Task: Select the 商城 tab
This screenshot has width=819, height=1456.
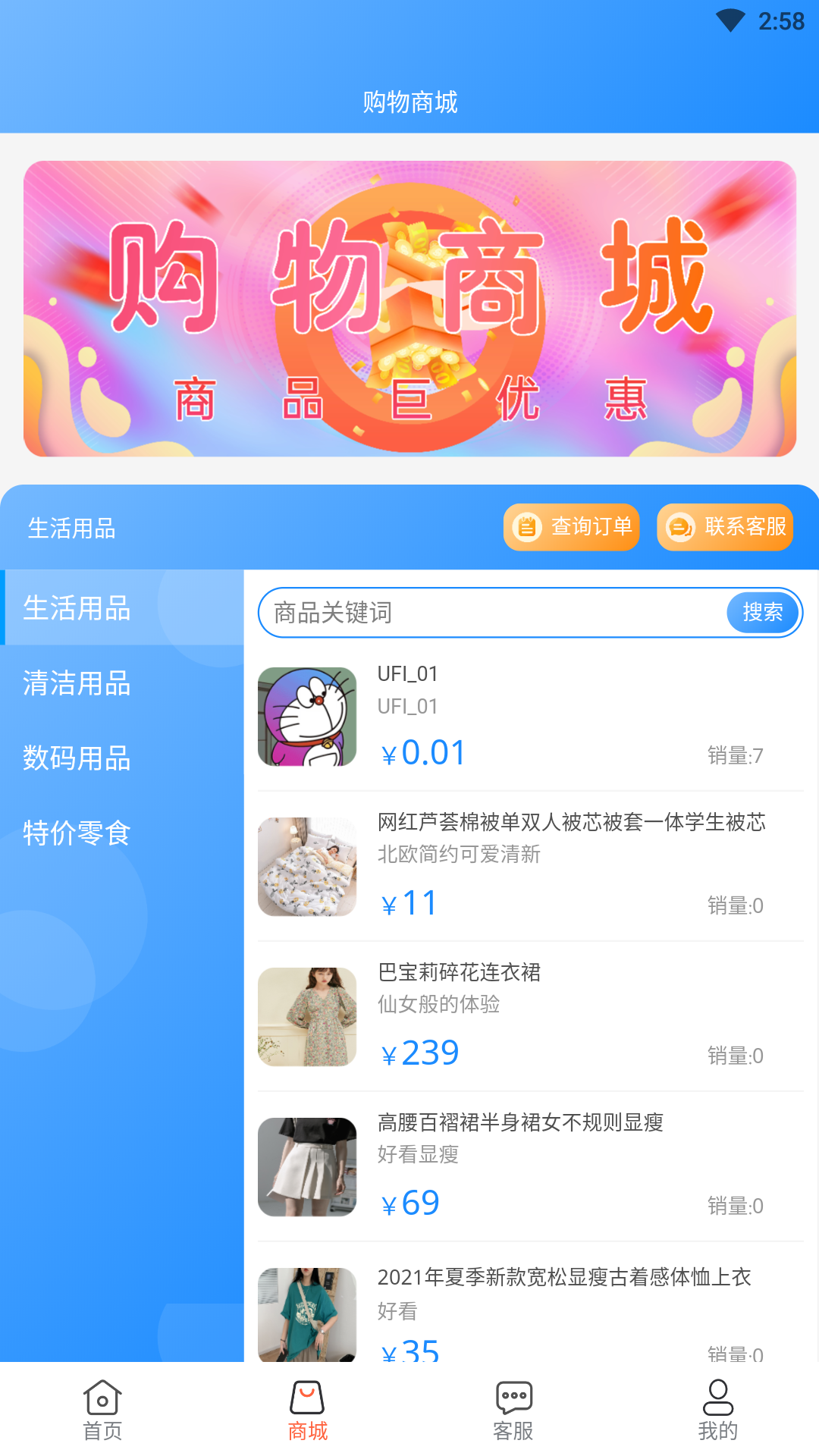Action: click(307, 1410)
